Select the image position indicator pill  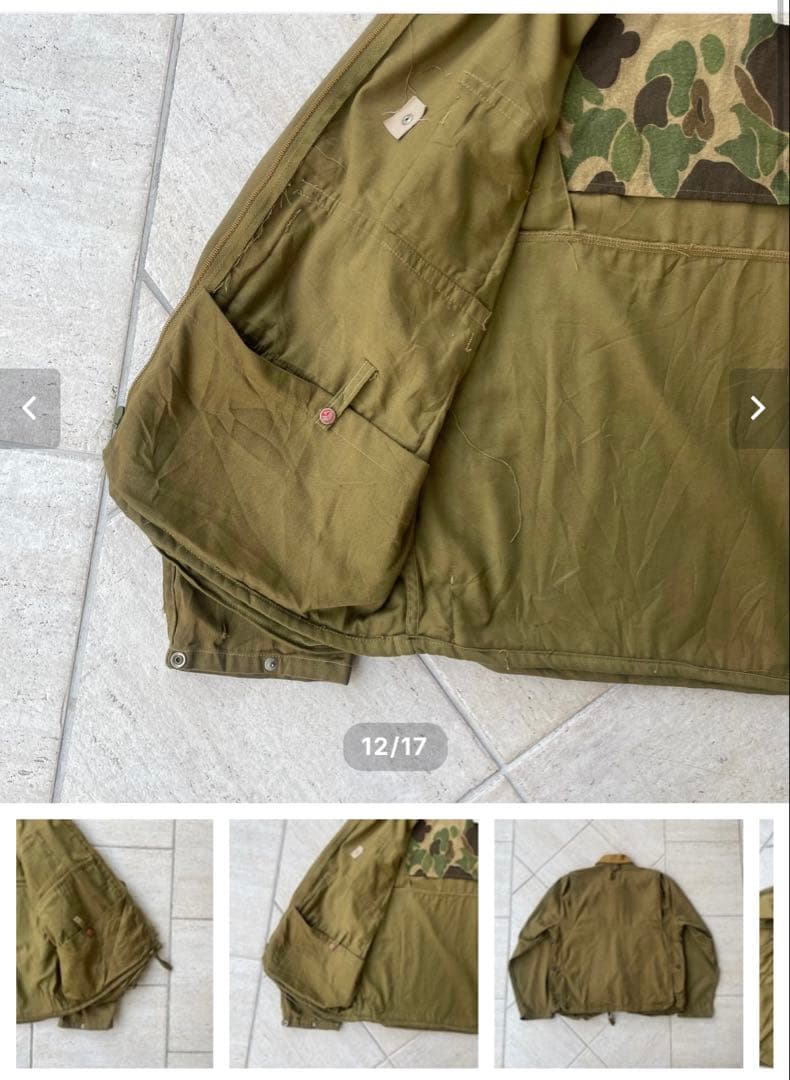[395, 744]
